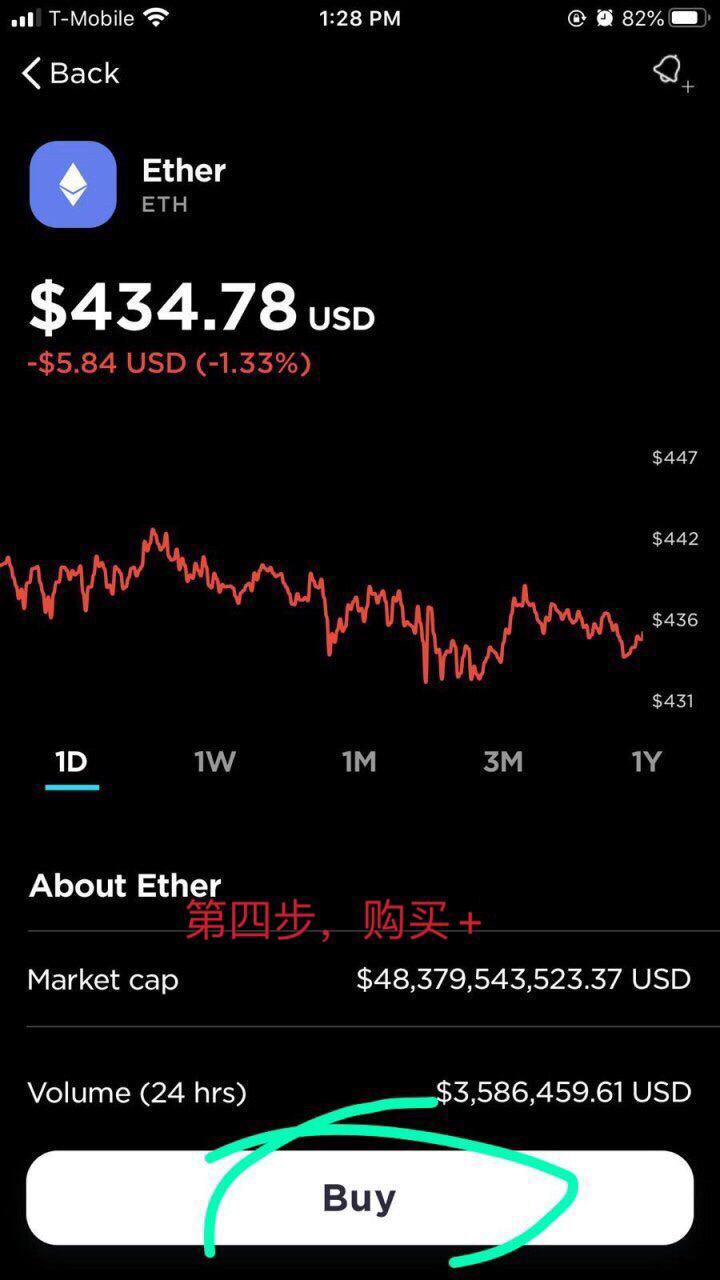Select the 3M tab

[503, 762]
